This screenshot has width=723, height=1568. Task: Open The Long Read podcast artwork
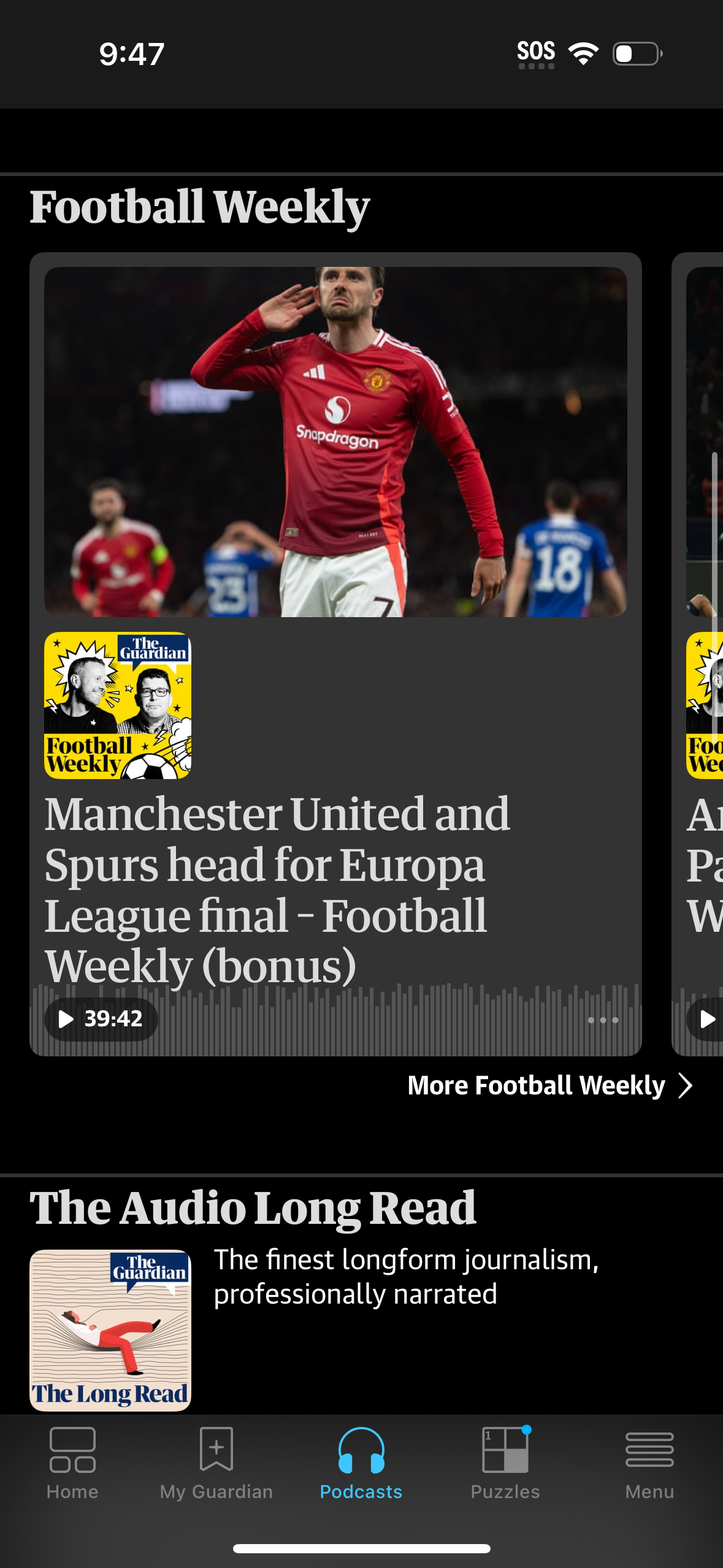tap(110, 1330)
